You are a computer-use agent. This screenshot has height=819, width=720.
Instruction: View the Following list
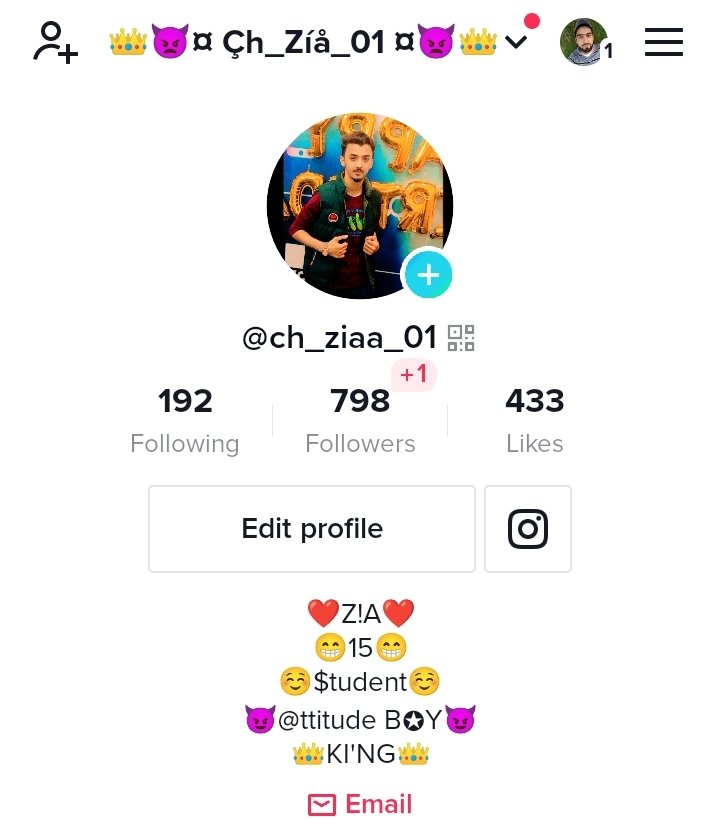pyautogui.click(x=185, y=421)
